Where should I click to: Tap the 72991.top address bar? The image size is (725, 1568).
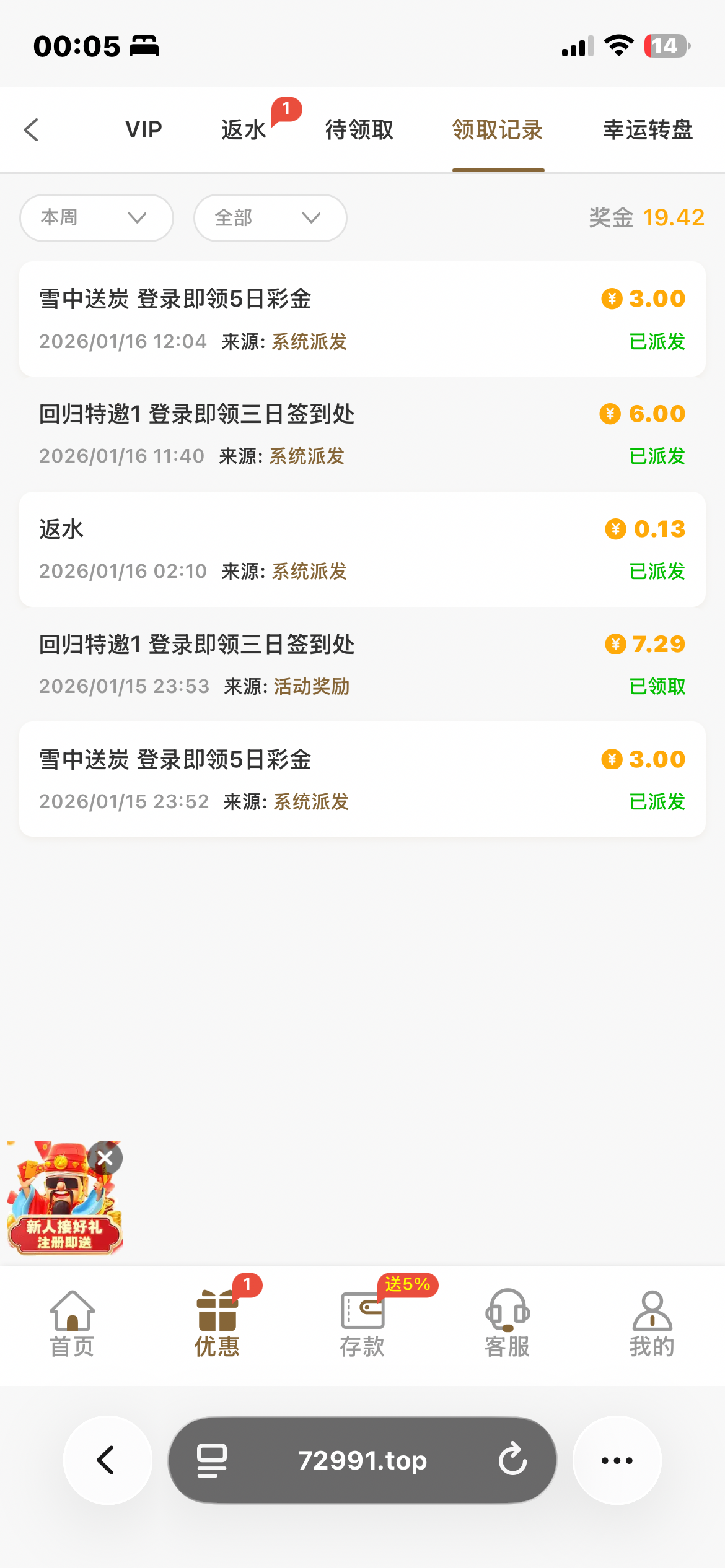pyautogui.click(x=362, y=1460)
